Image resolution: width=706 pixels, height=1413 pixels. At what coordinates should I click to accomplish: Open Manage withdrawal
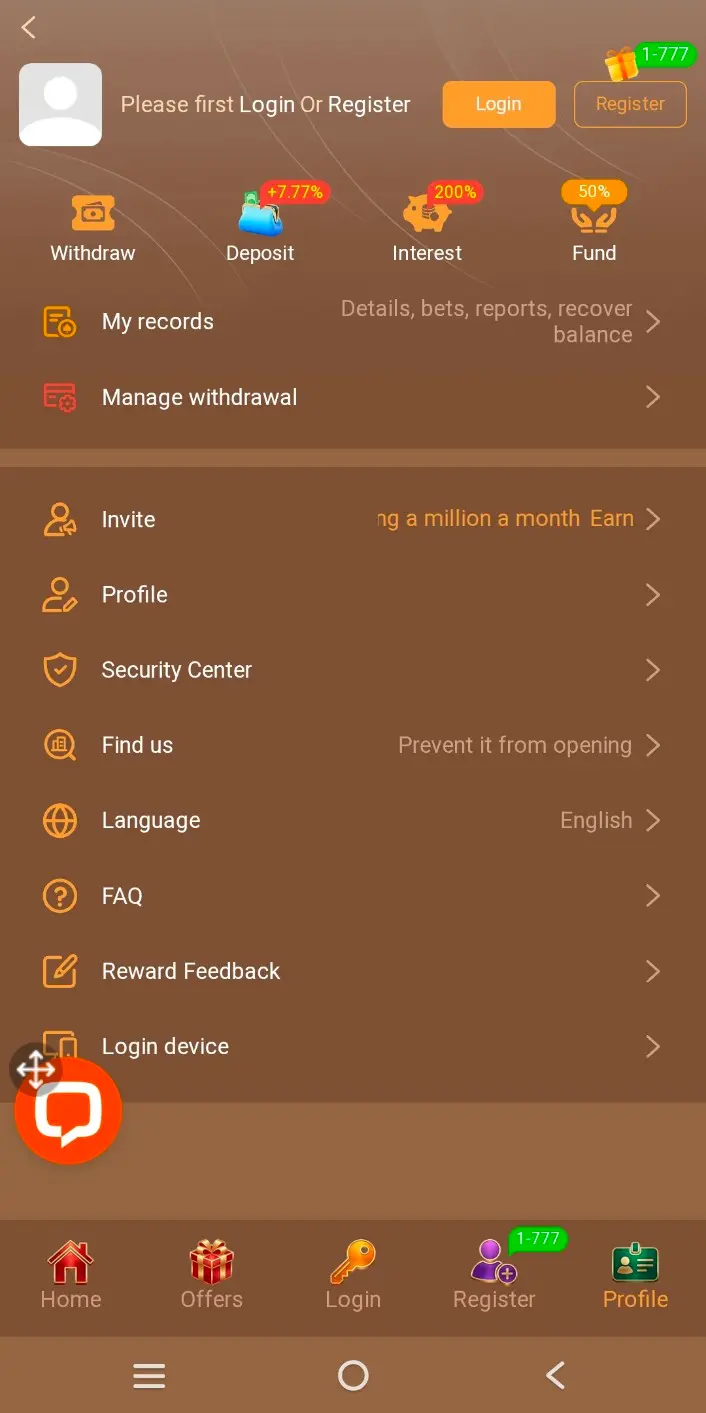352,398
